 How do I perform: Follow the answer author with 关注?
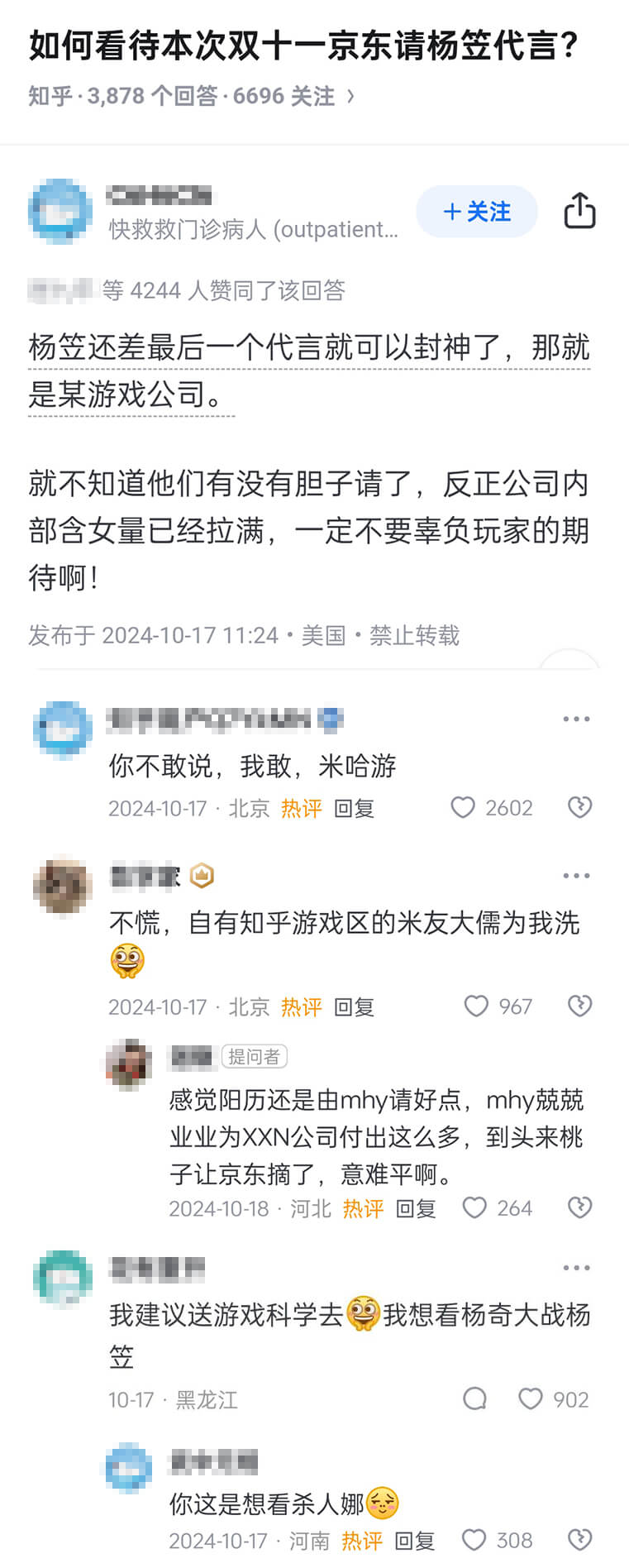(477, 212)
